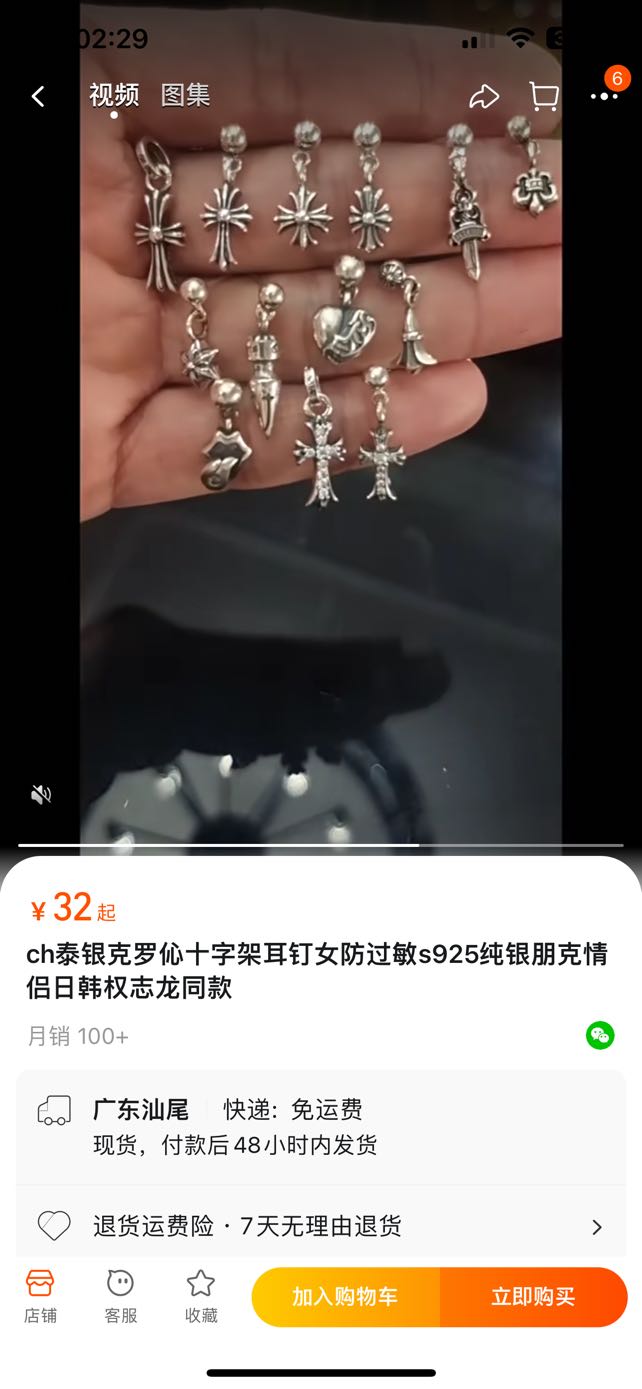This screenshot has height=1389, width=642.
Task: Open the shopping cart icon
Action: [x=543, y=96]
